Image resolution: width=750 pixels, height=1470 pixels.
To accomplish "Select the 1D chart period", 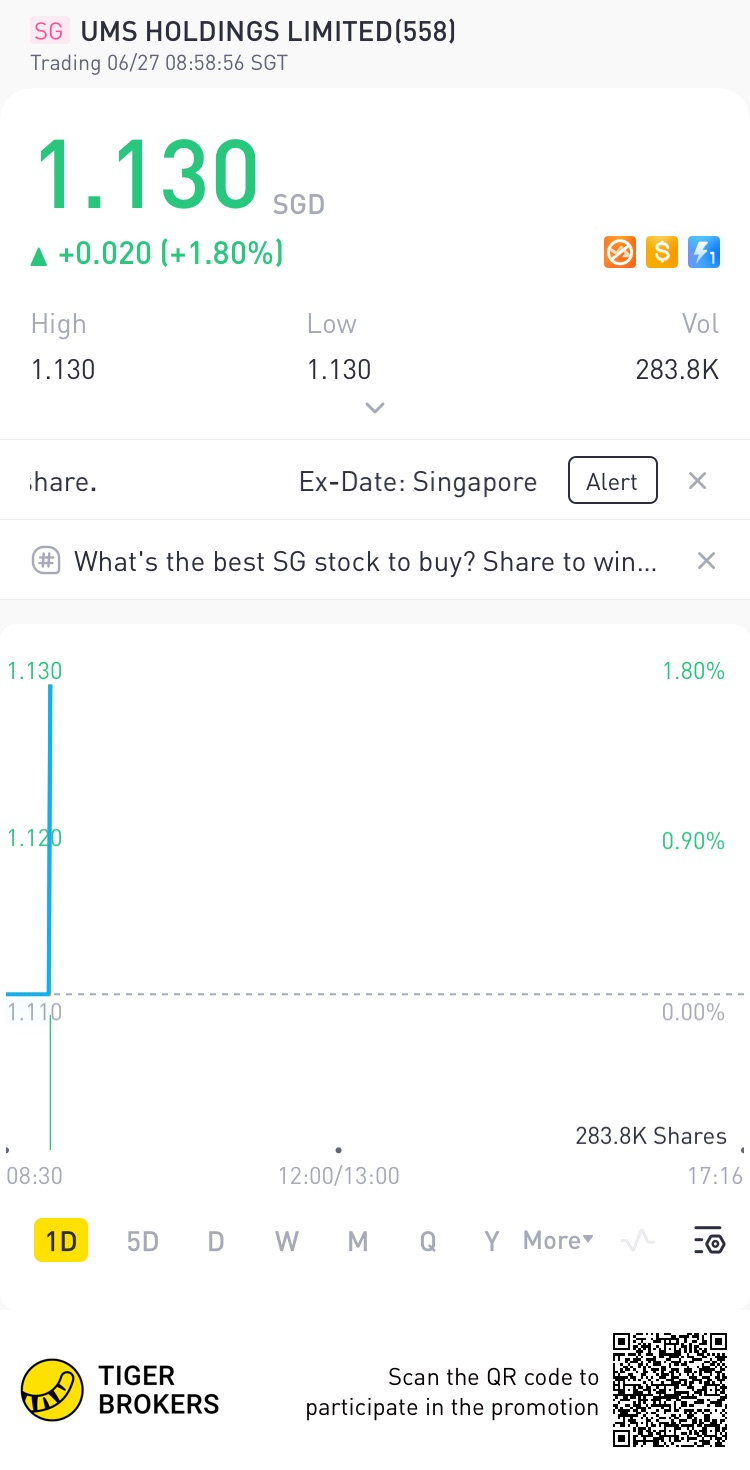I will [61, 1241].
